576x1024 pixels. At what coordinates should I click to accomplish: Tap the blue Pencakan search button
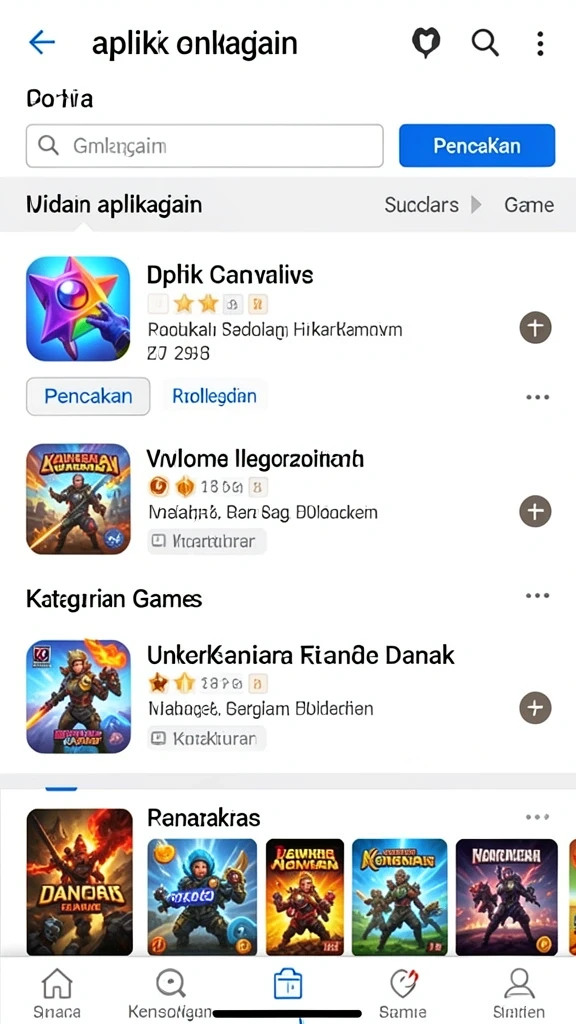click(x=477, y=146)
